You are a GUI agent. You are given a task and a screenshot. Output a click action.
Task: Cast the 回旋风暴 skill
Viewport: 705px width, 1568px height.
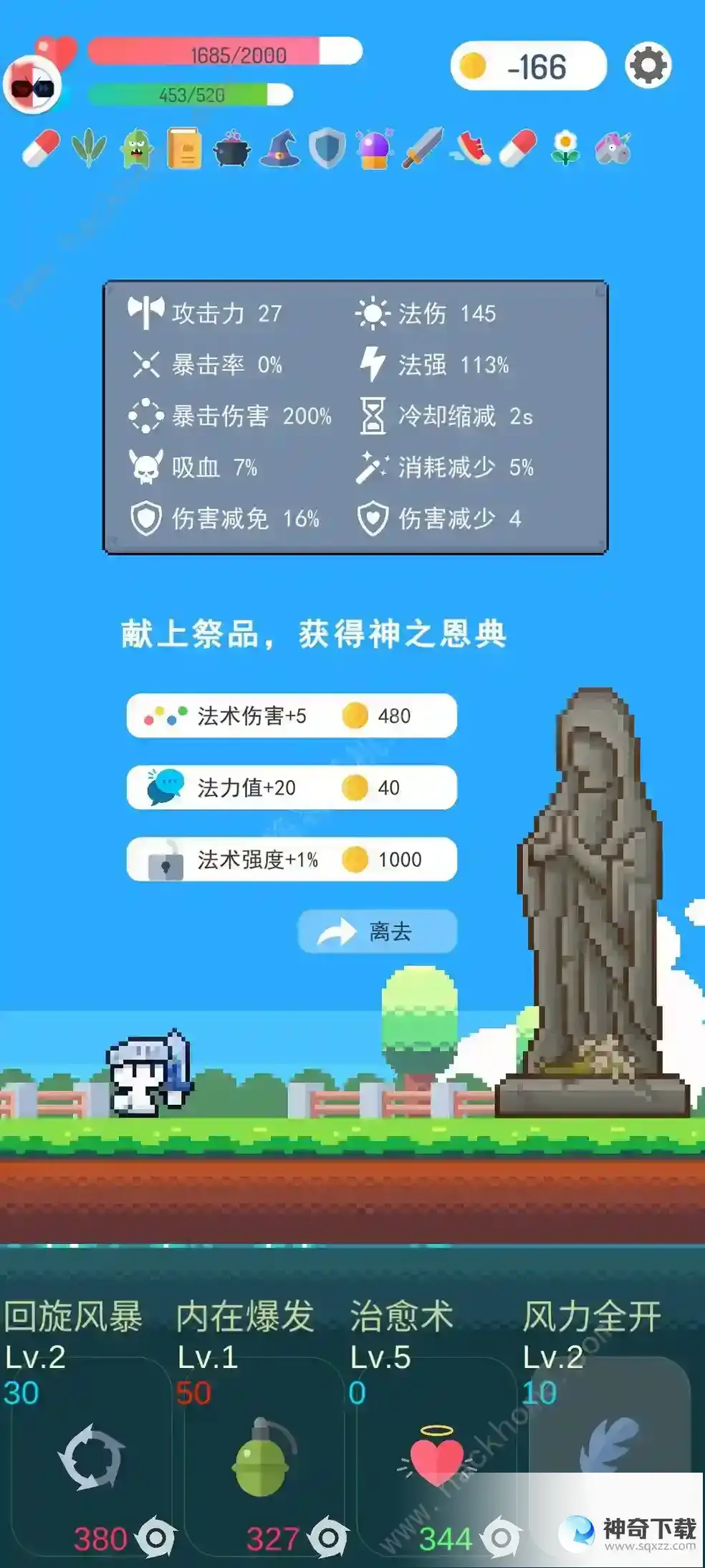(x=91, y=1457)
